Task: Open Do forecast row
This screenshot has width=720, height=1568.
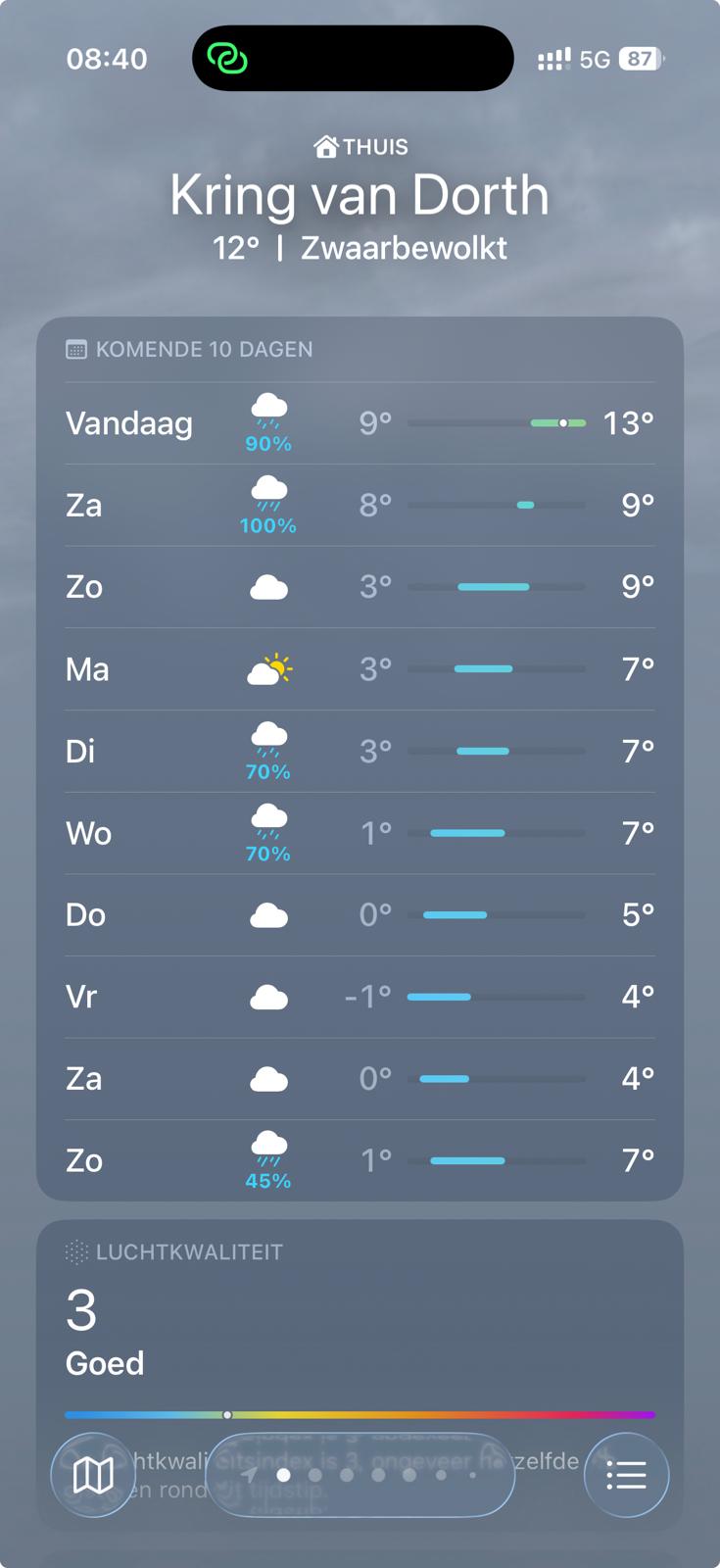Action: (x=360, y=915)
